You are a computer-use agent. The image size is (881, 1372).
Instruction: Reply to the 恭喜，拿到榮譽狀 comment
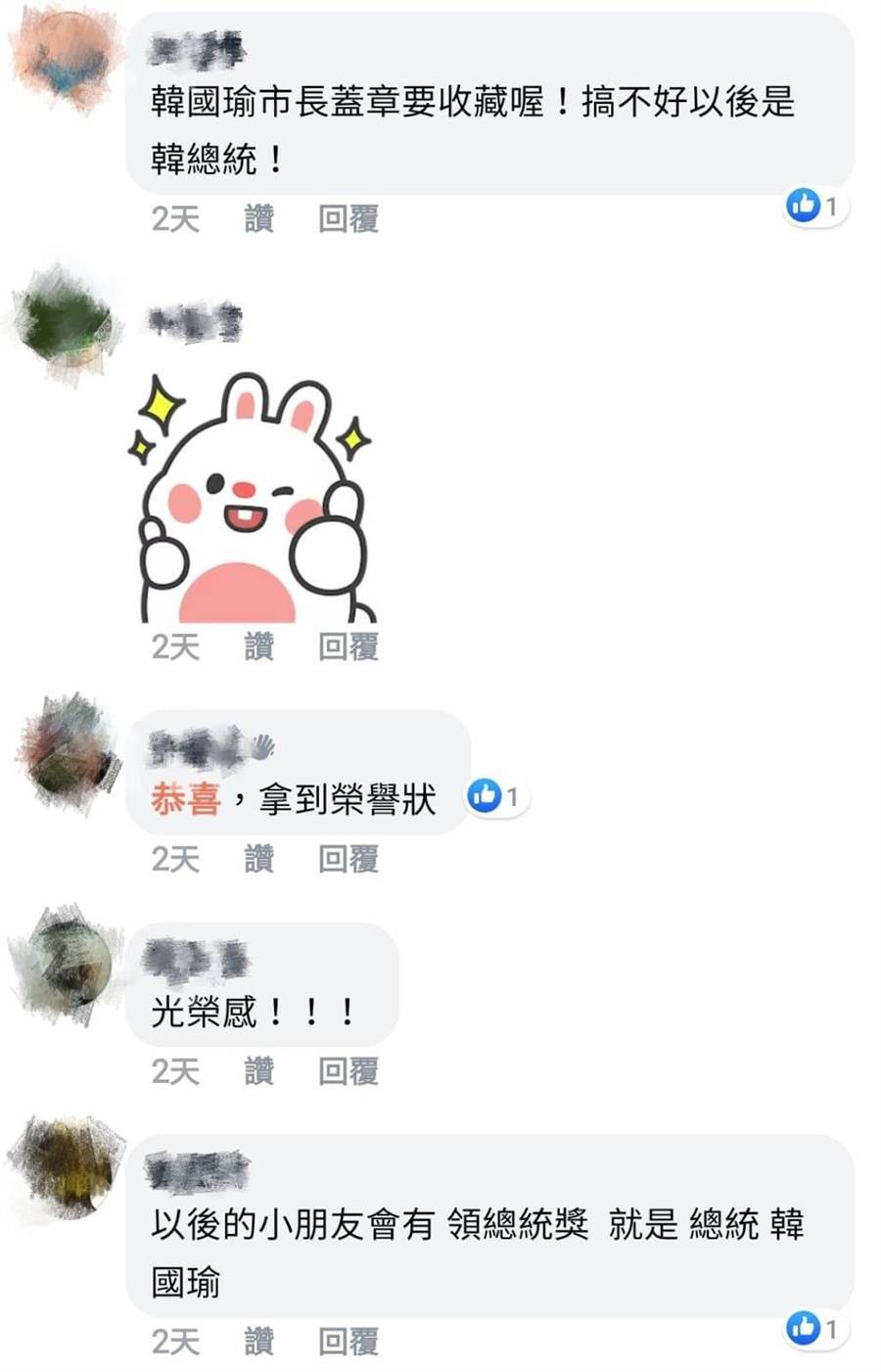tap(348, 859)
